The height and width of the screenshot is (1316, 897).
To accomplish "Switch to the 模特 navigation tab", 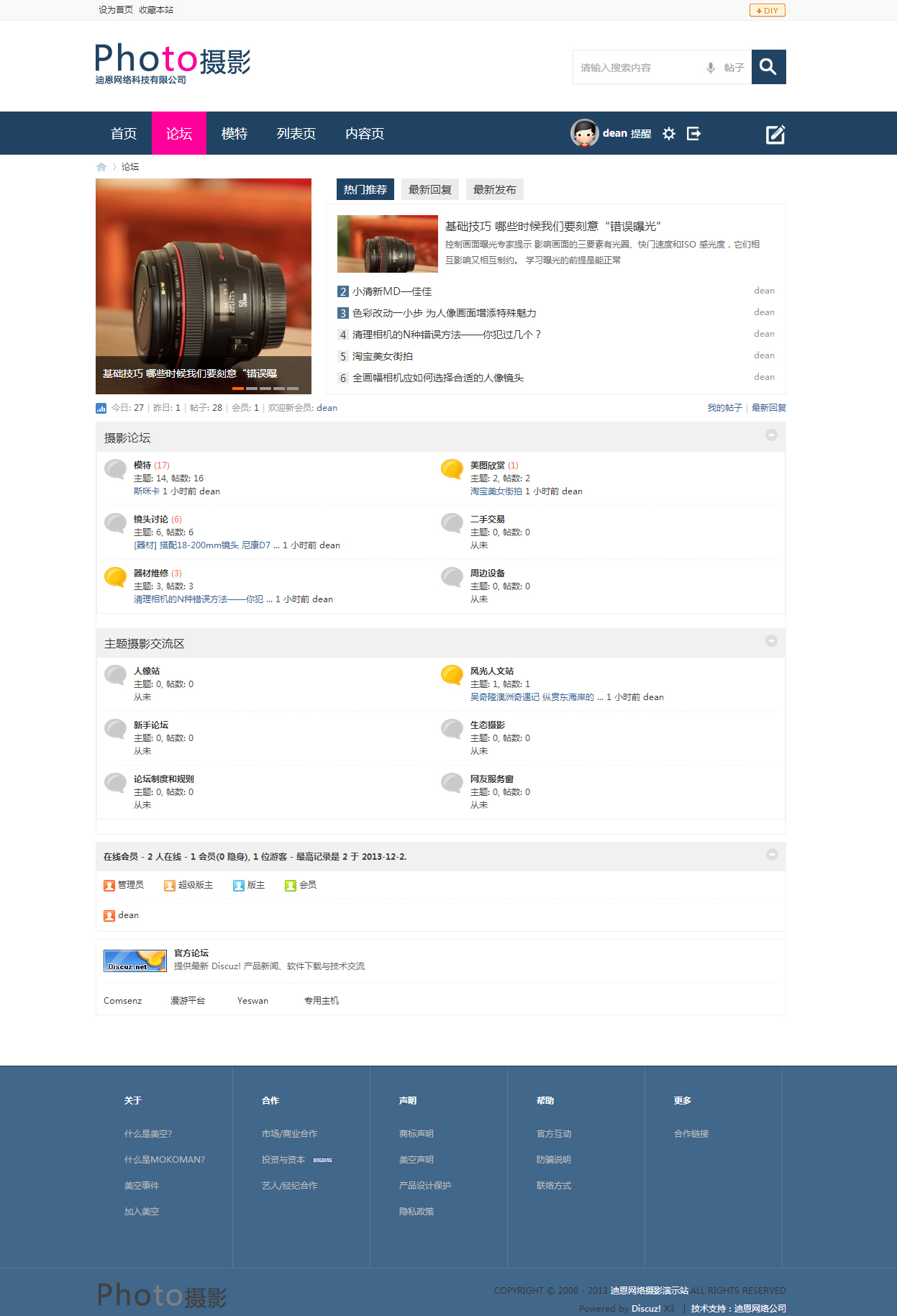I will pyautogui.click(x=234, y=134).
